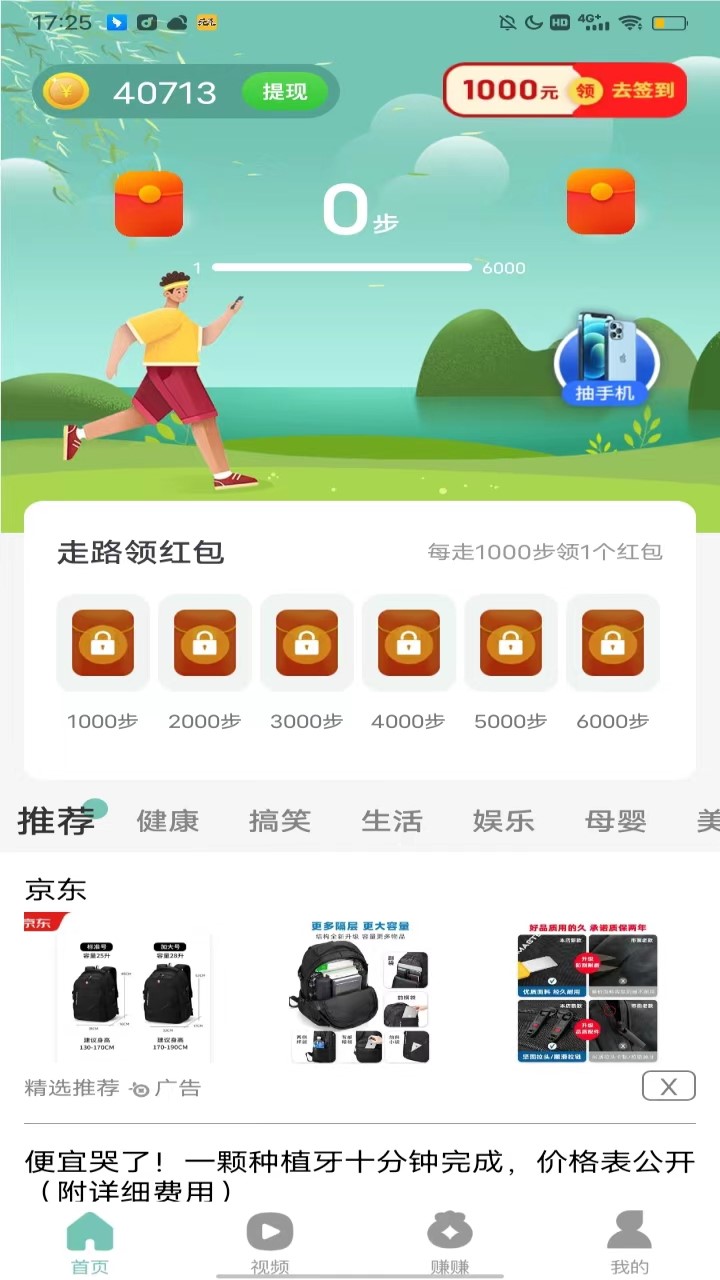
Task: Tap the left red envelope icon
Action: [x=149, y=203]
